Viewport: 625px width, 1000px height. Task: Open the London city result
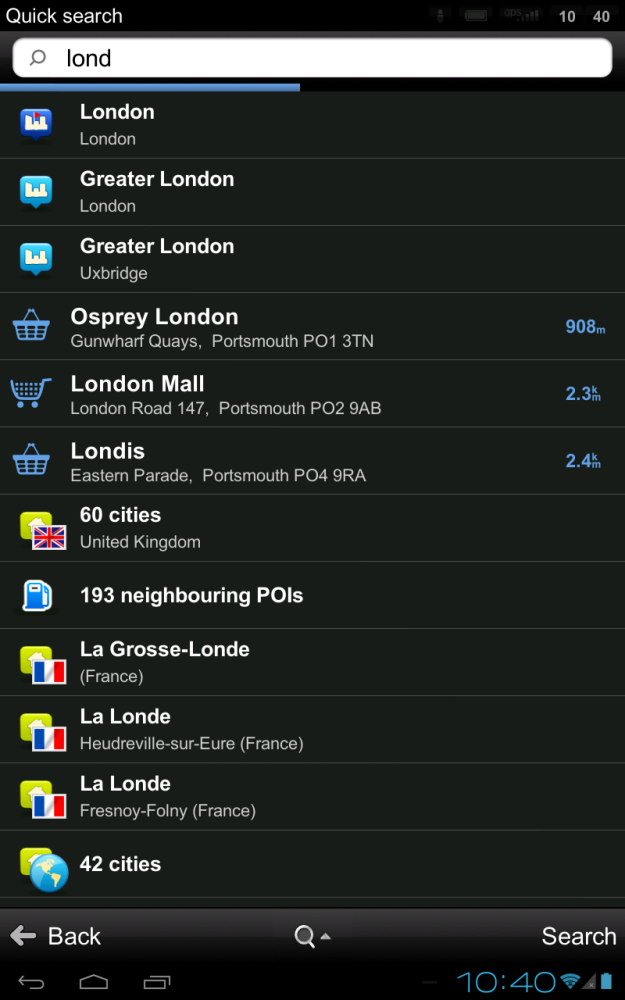pos(312,125)
